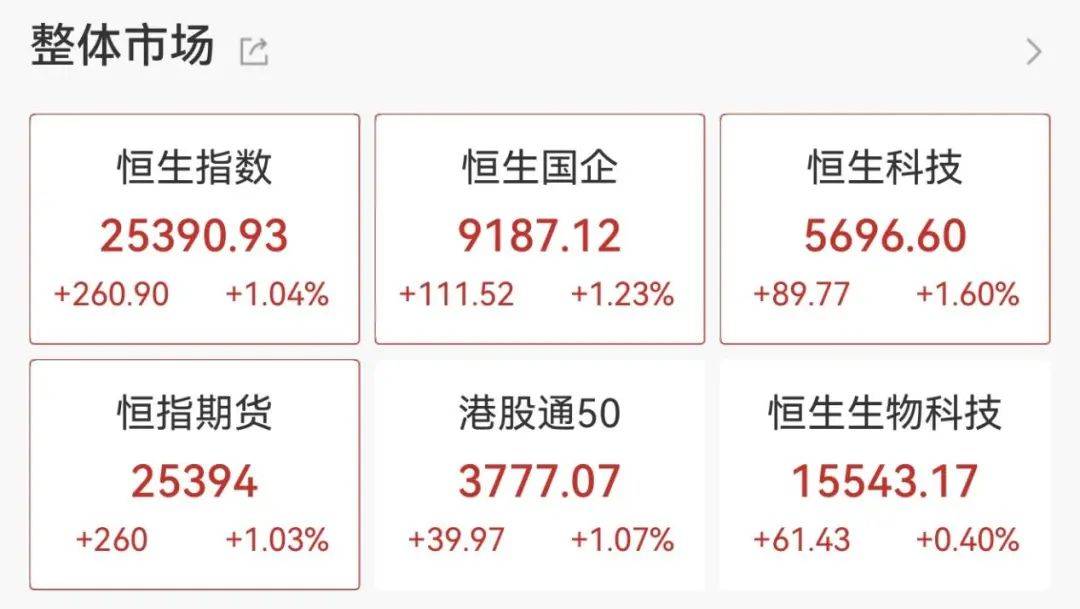Screen dimensions: 1080x609
Task: View the 恒生生物科技 index card
Action: click(x=885, y=475)
